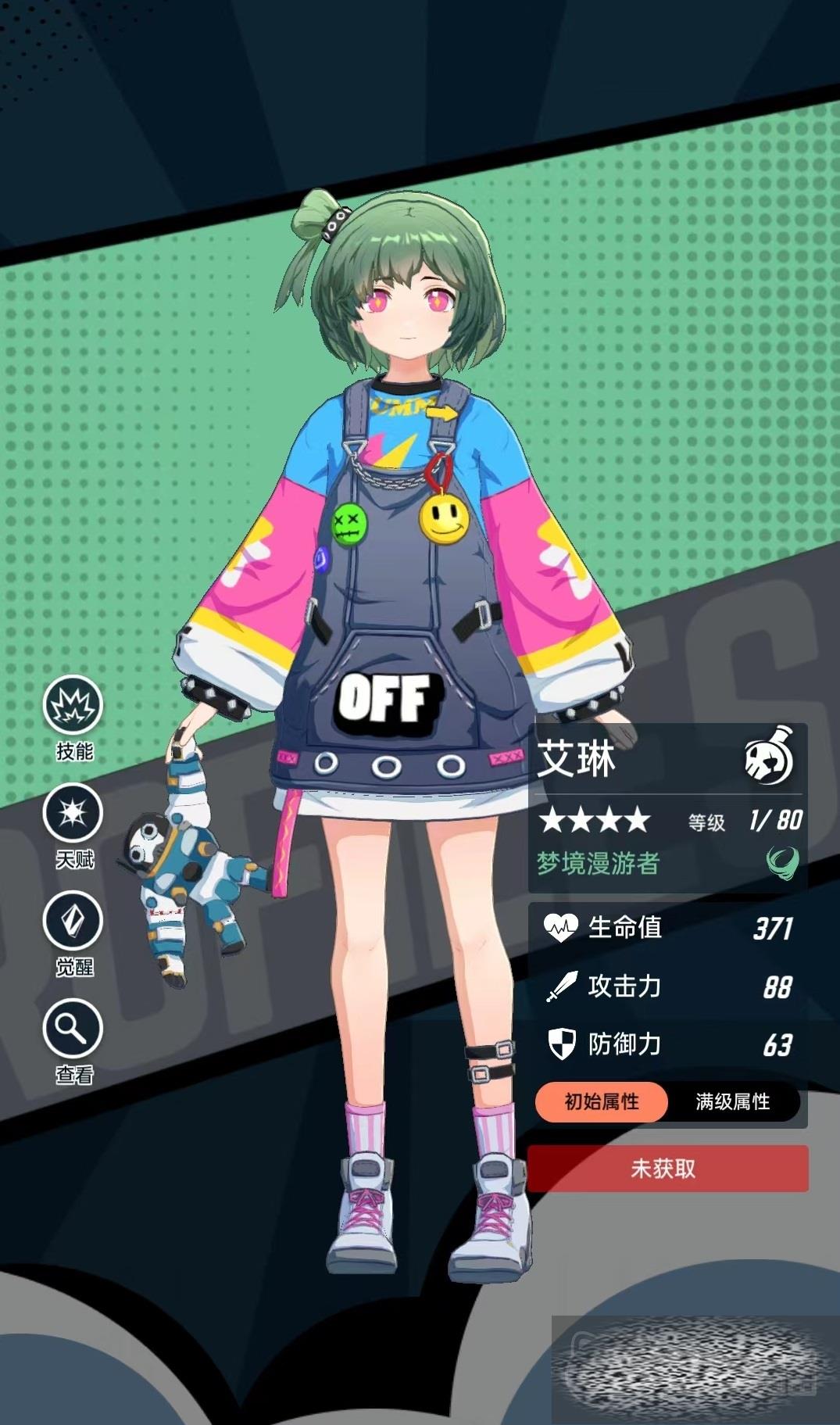840x1425 pixels.
Task: Tap the 查看 magnifier to inspect character
Action: pos(73,1029)
